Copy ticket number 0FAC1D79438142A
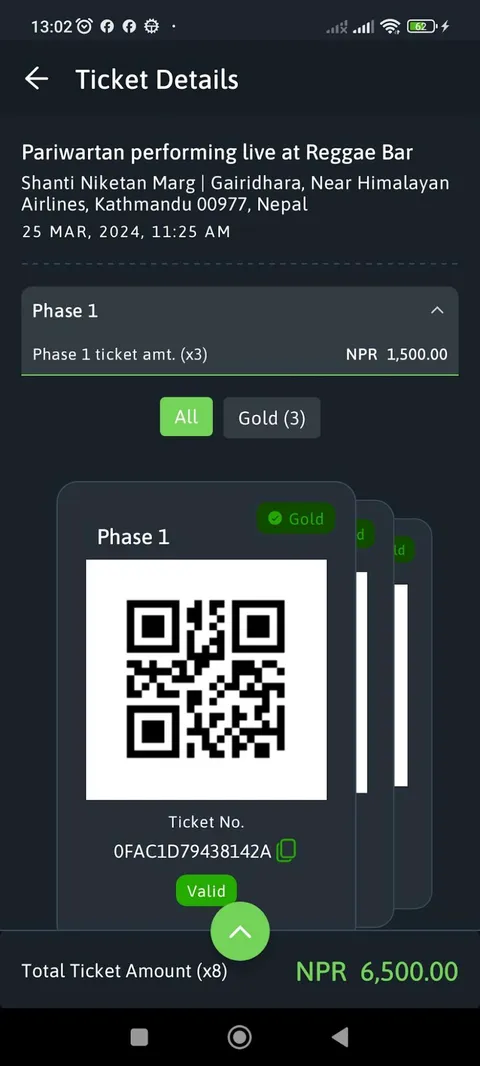Viewport: 480px width, 1066px height. coord(286,850)
